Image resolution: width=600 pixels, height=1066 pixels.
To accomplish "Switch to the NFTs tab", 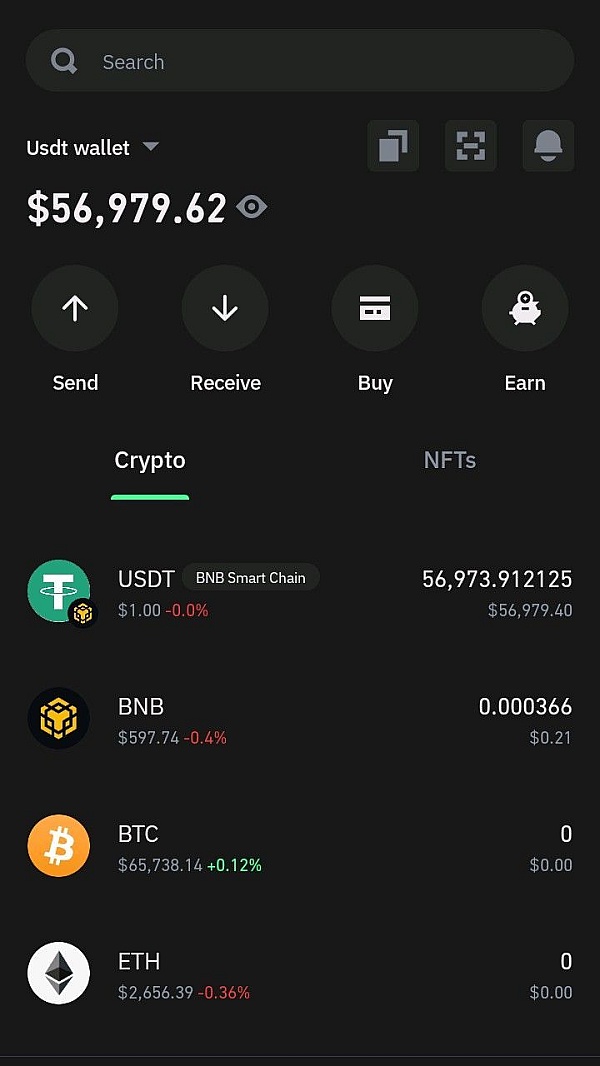I will click(450, 461).
